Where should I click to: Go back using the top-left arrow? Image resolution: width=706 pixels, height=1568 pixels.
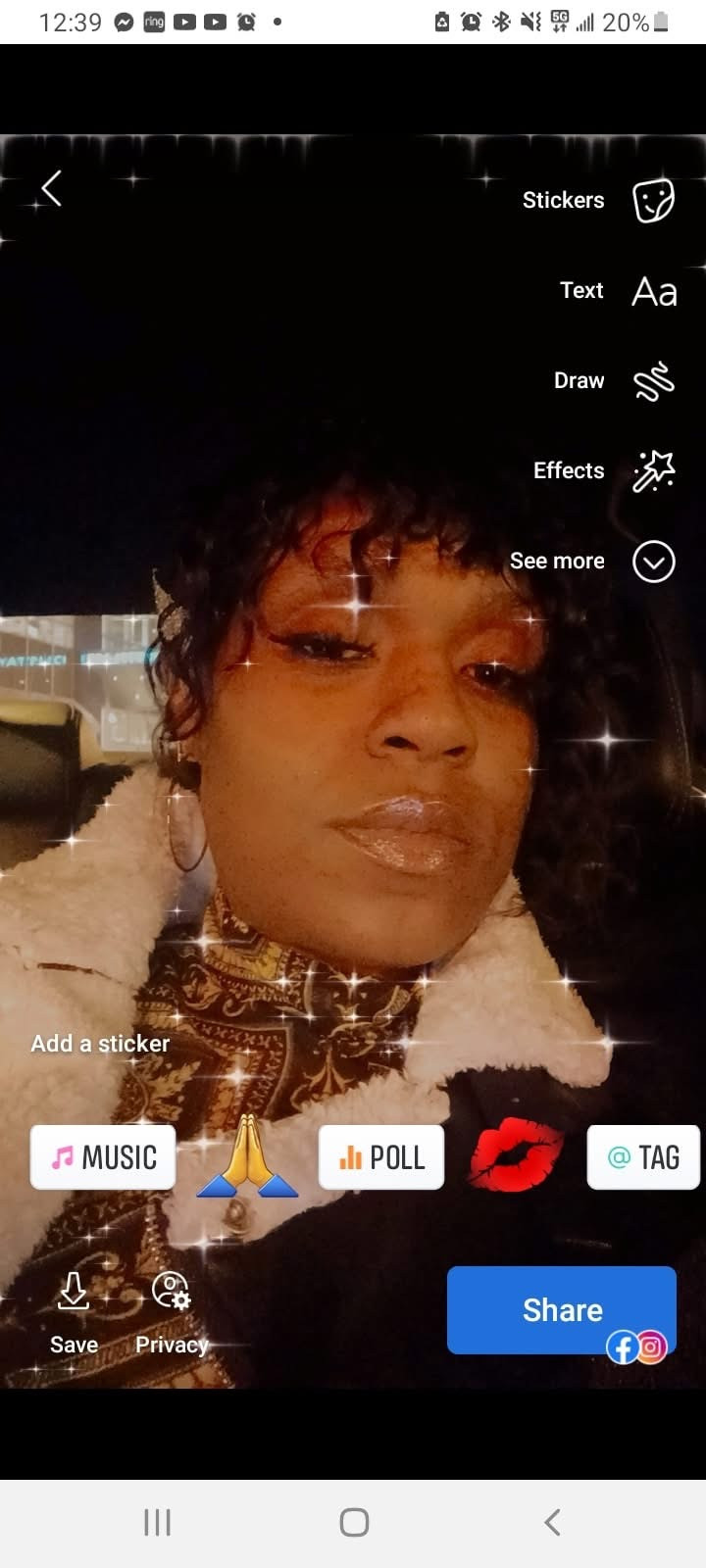(52, 188)
